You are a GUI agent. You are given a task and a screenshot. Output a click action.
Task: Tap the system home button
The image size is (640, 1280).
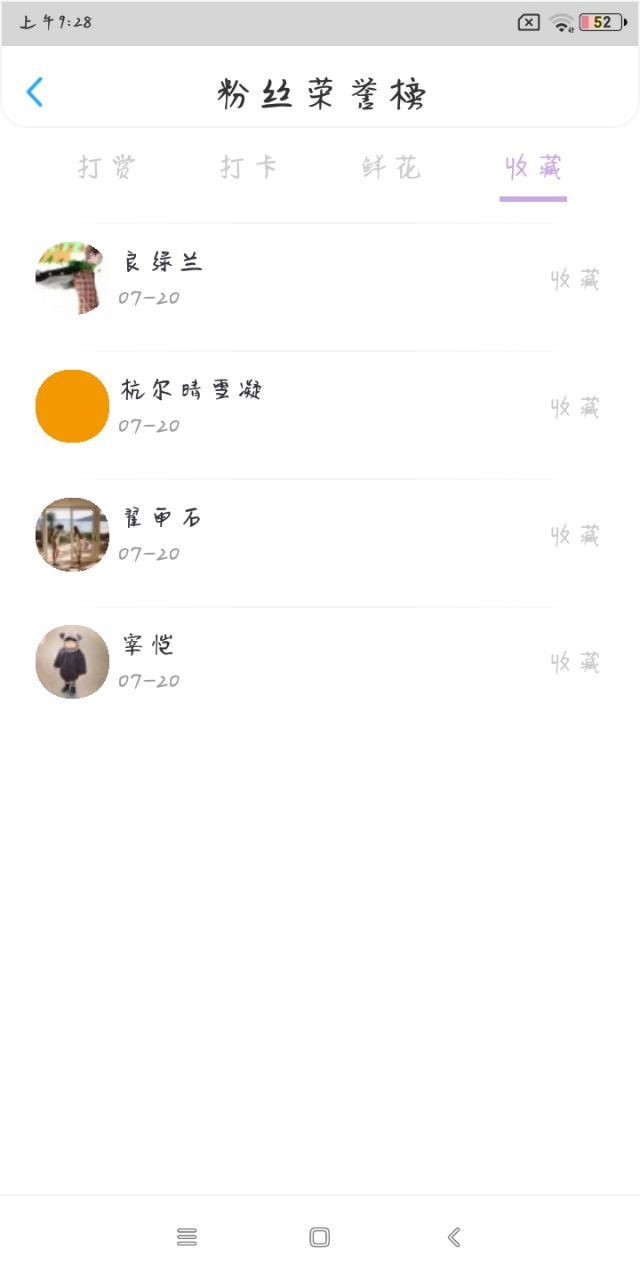coord(320,1237)
